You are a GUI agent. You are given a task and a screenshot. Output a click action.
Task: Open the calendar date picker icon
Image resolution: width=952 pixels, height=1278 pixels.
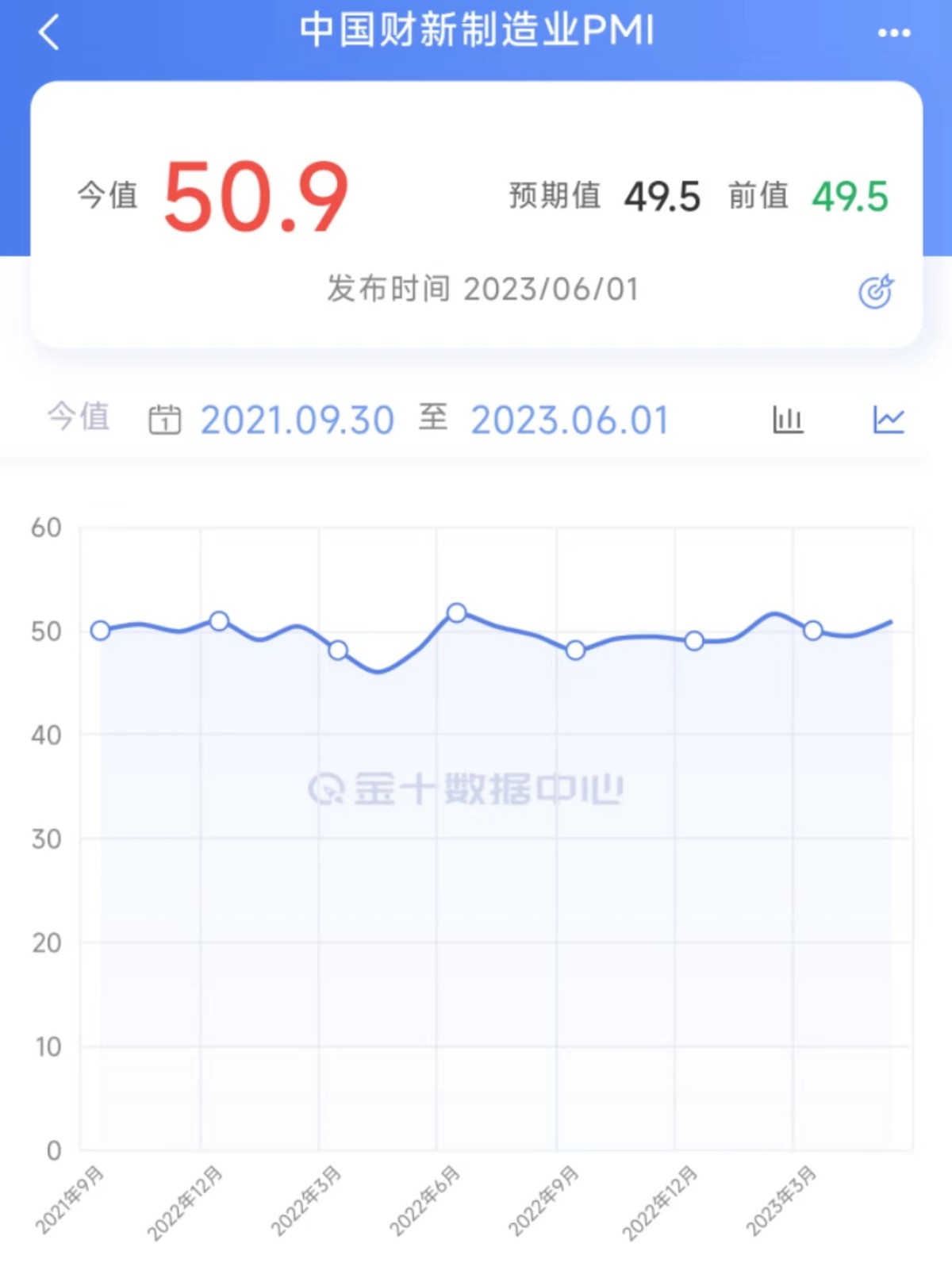pyautogui.click(x=165, y=419)
